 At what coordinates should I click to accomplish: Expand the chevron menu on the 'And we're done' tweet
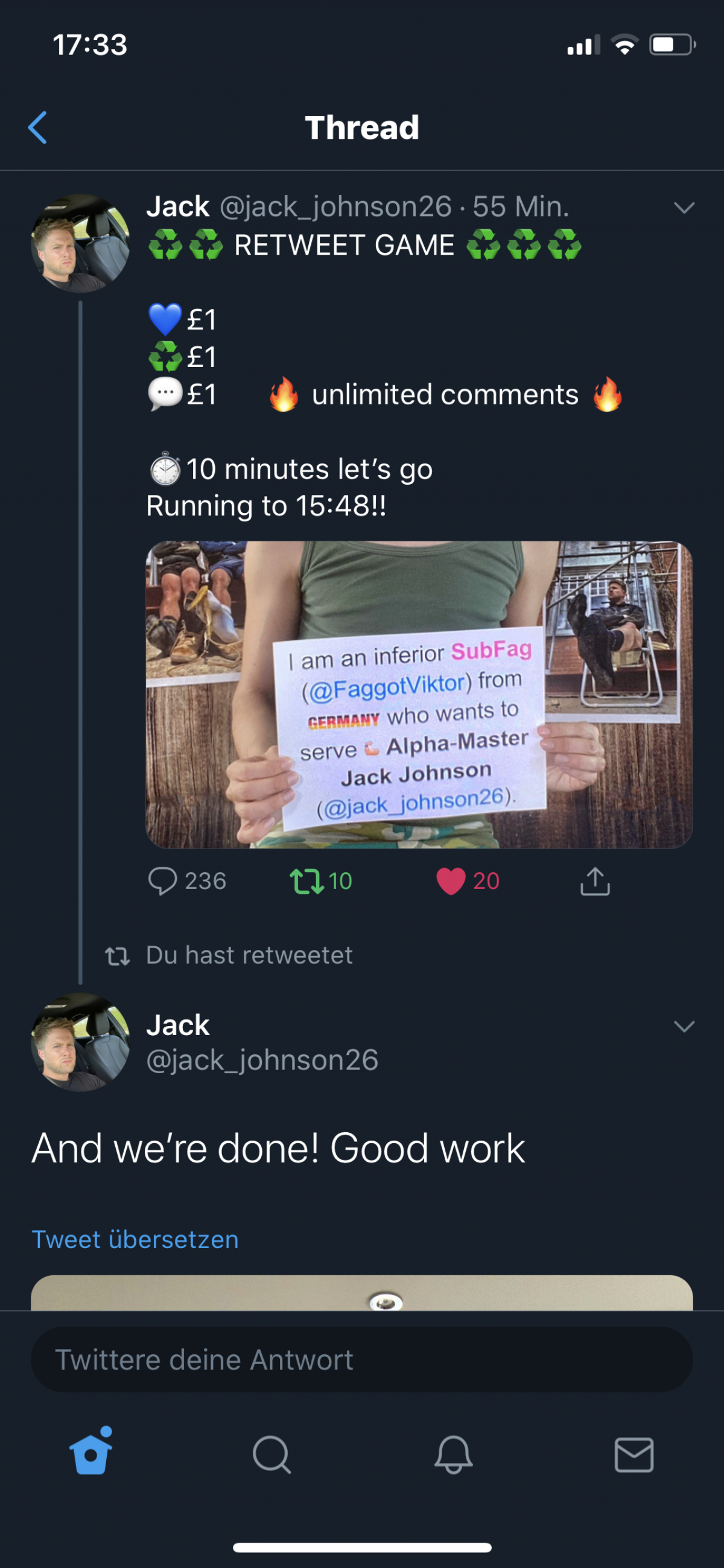click(x=684, y=1027)
